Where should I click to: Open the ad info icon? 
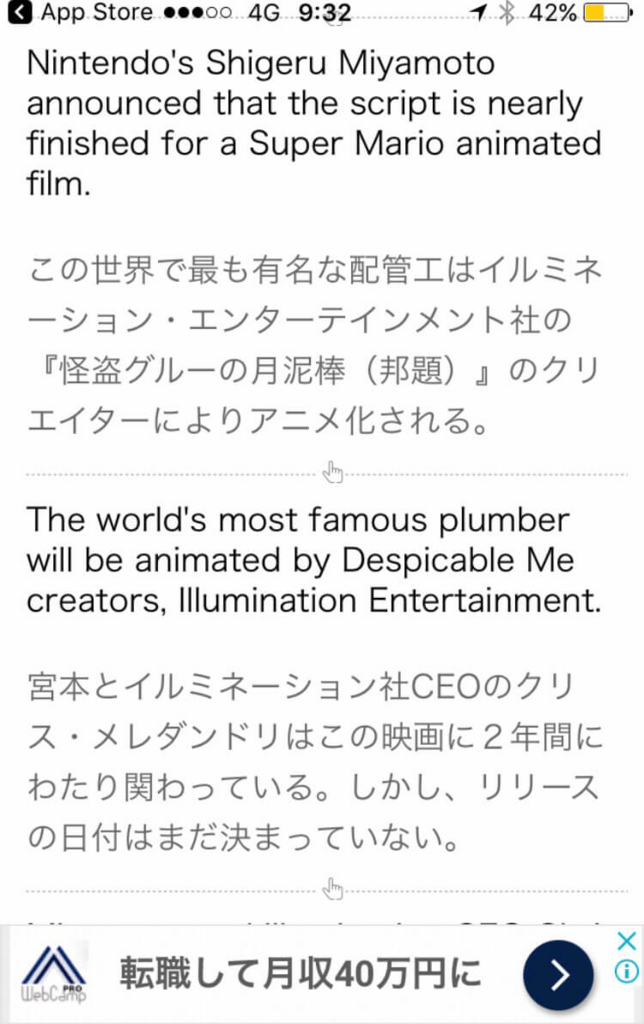click(x=626, y=971)
